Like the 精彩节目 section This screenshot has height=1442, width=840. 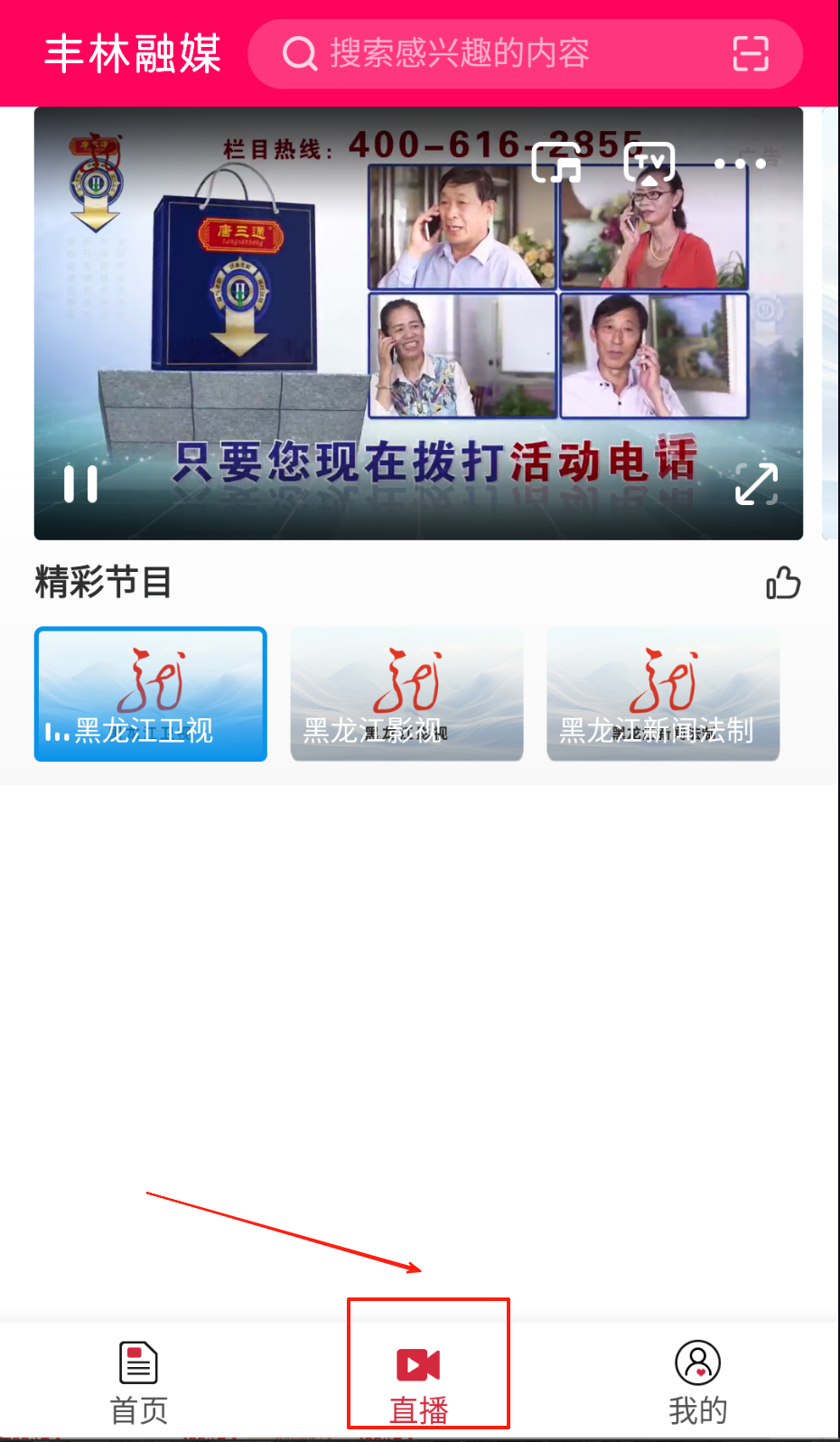click(x=783, y=583)
